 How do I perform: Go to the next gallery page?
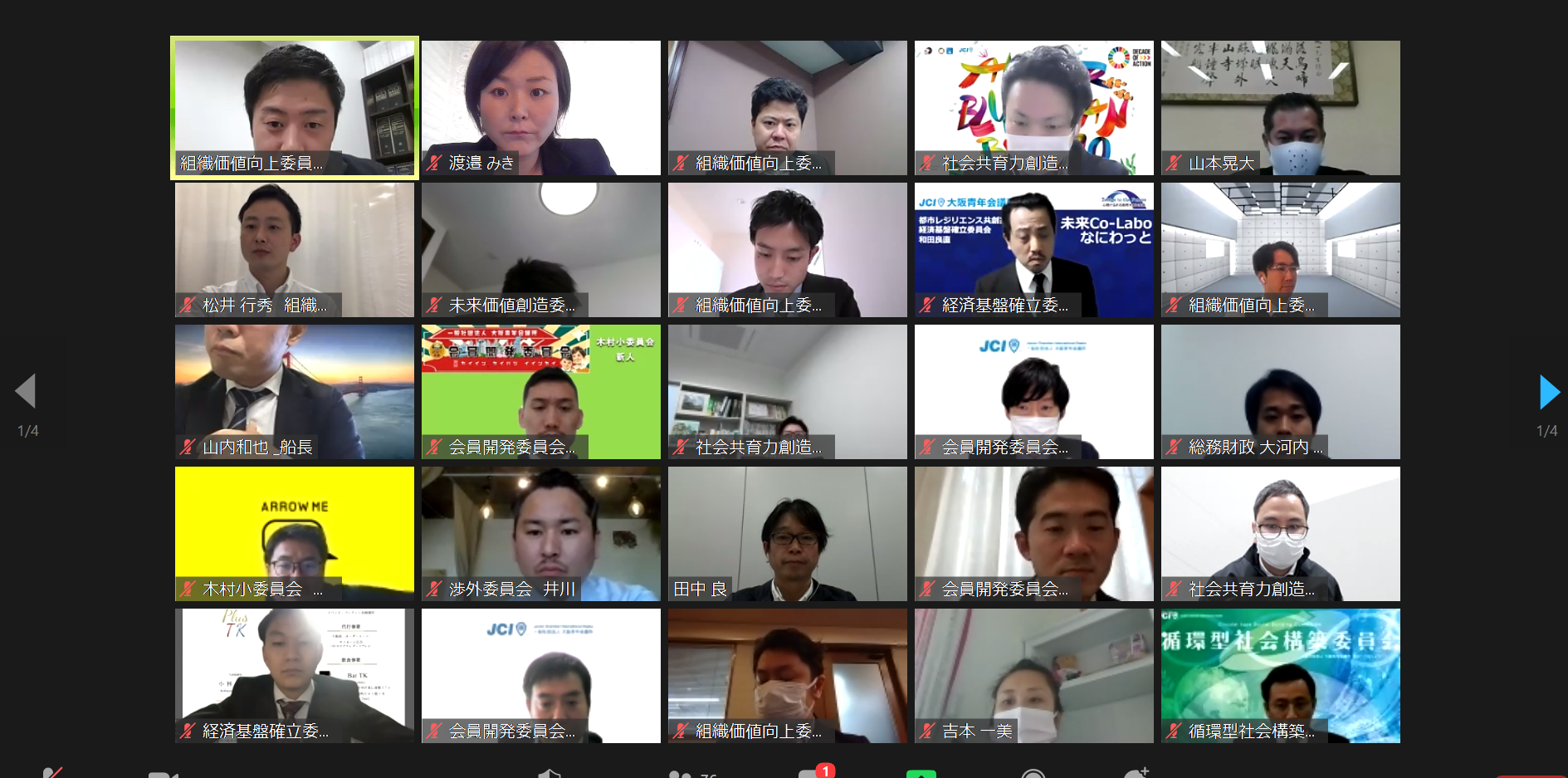[x=1548, y=392]
